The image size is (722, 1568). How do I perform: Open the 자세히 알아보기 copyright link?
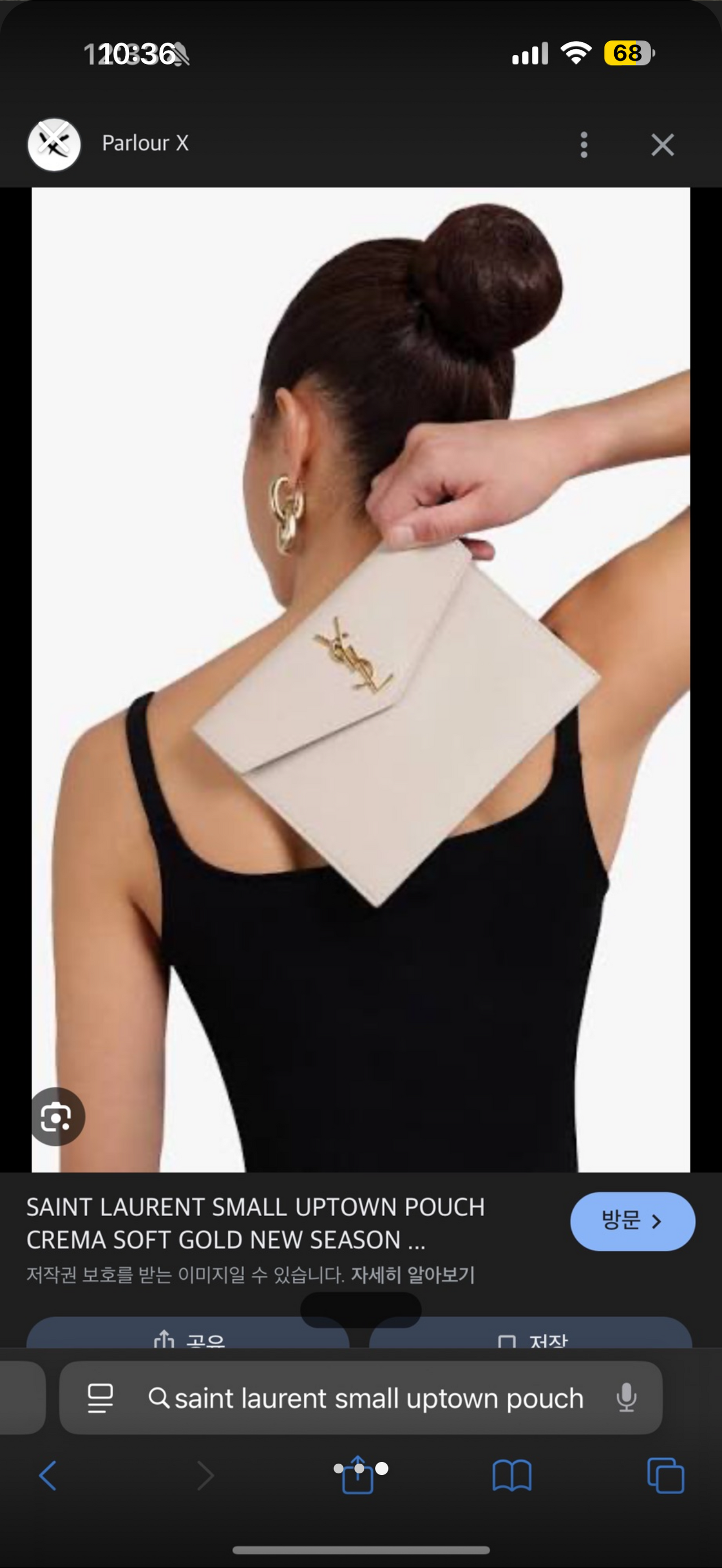tap(413, 1275)
